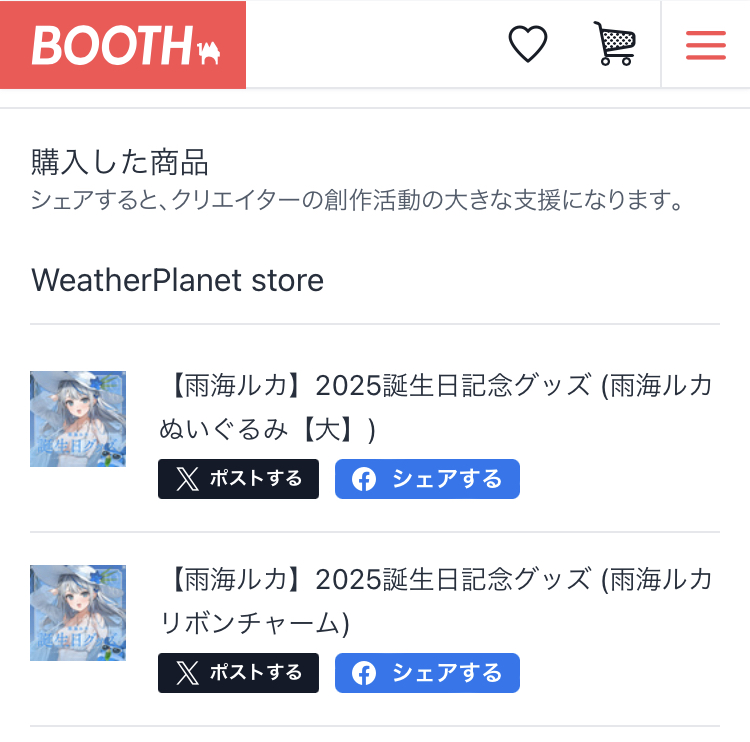Share リボンチャーム purchase on Facebook
The image size is (750, 742).
427,673
